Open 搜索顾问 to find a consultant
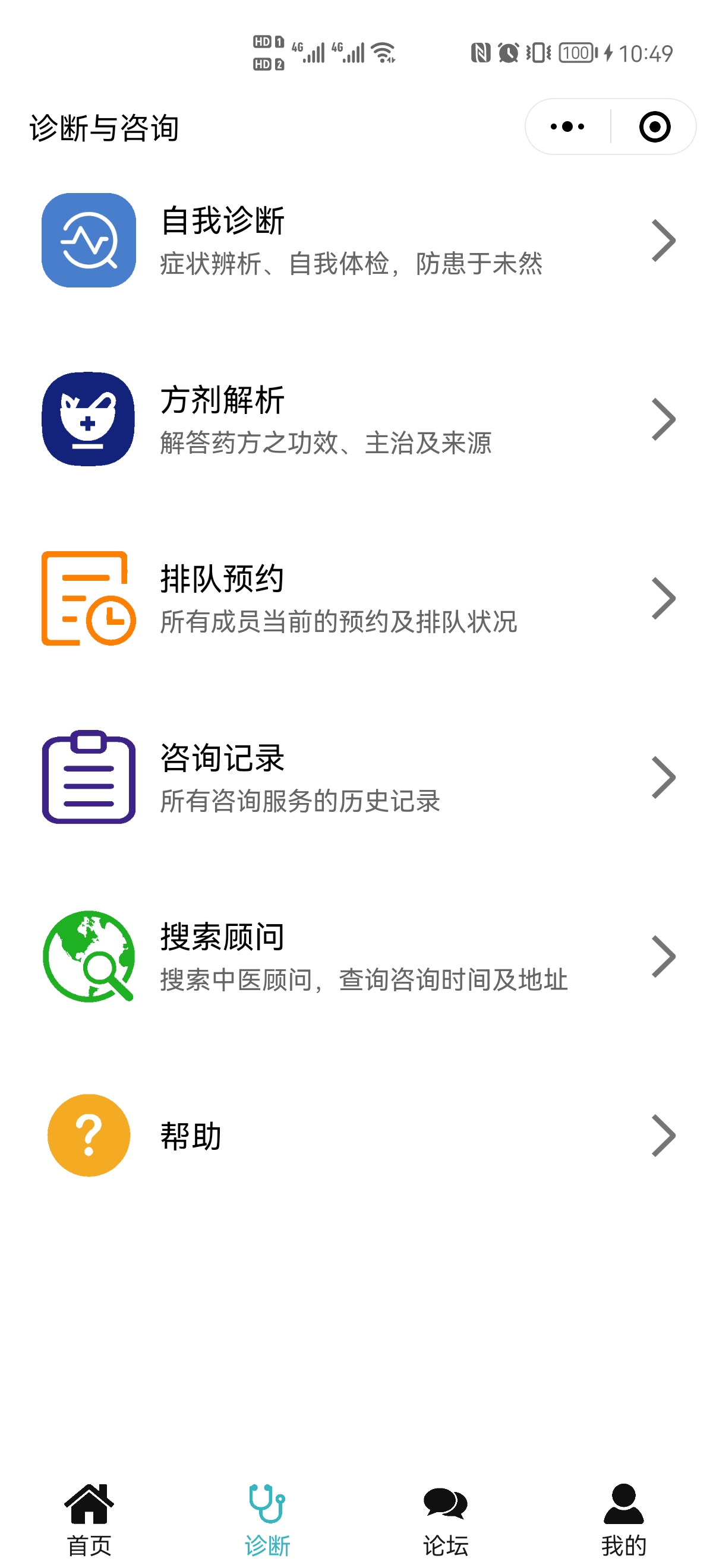Viewport: 713px width, 1568px height. pos(357,956)
